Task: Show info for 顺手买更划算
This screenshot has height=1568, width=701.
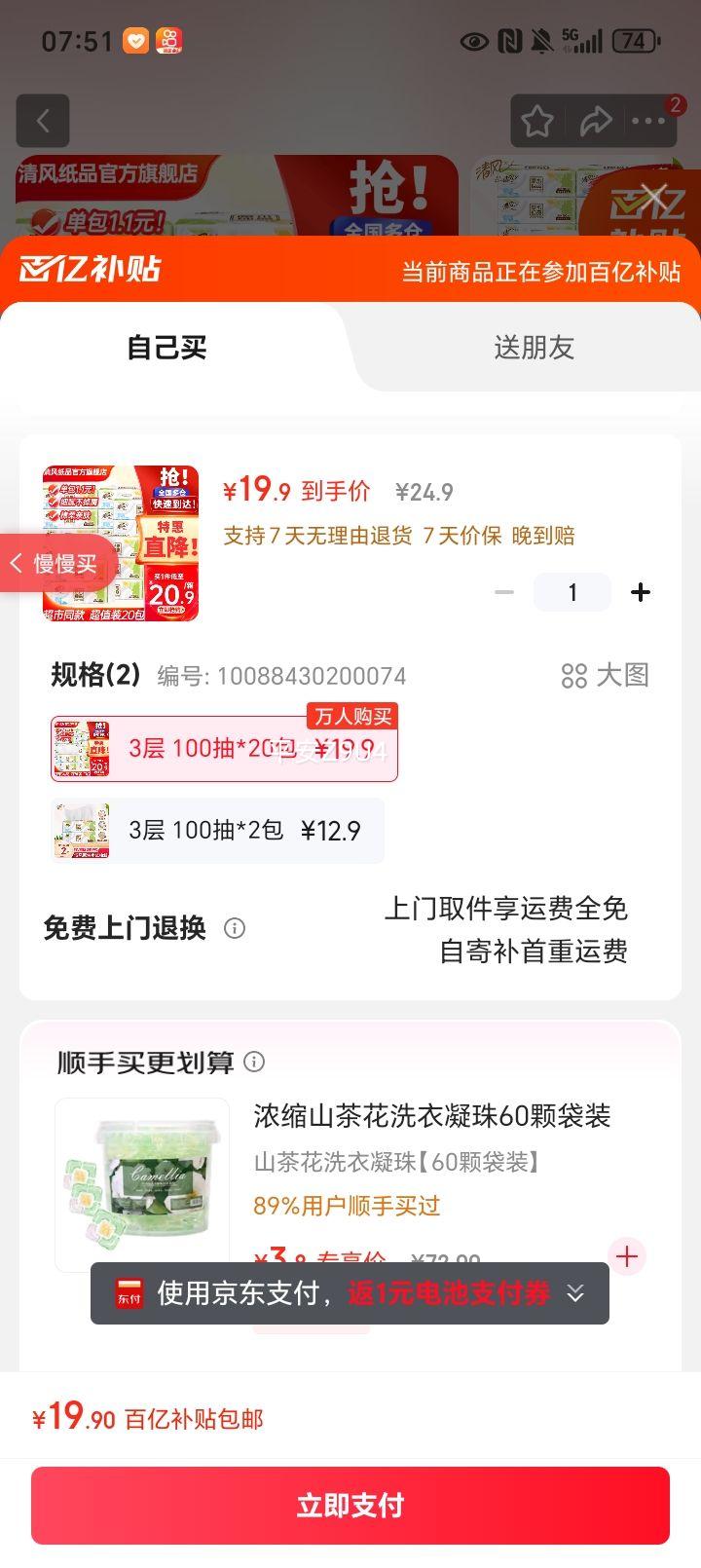Action: [x=254, y=1062]
